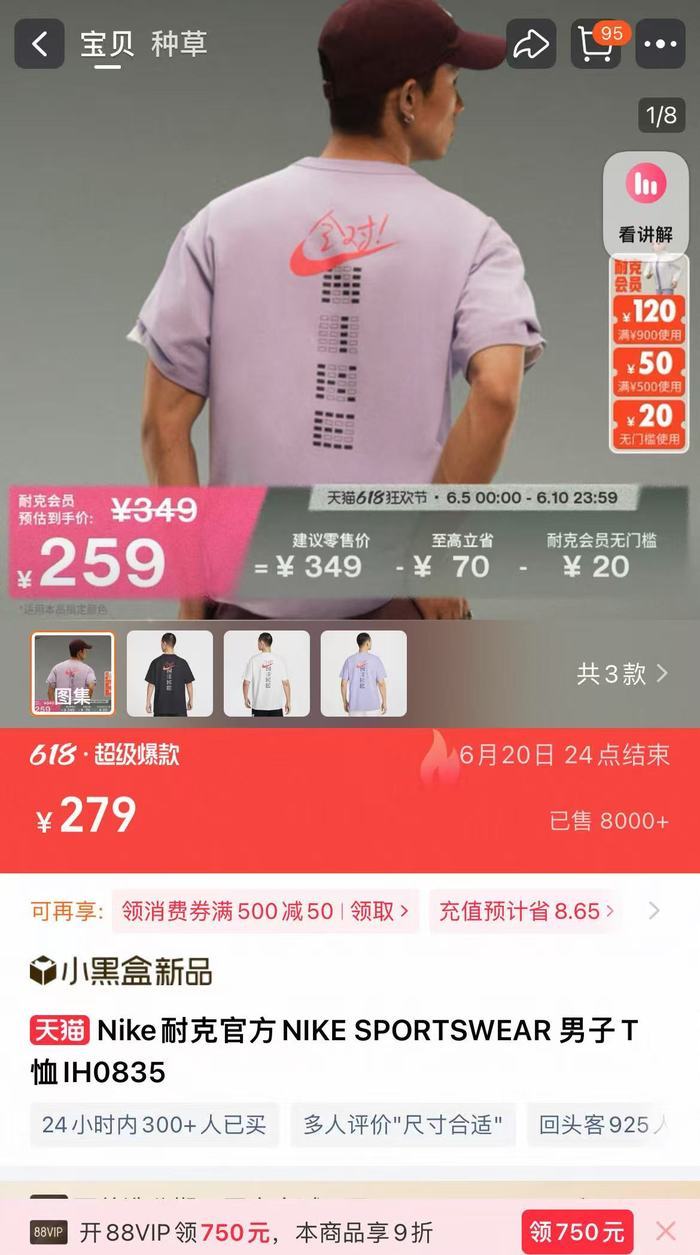This screenshot has width=700, height=1255.
Task: Share this Nike T-shirt listing
Action: [531, 44]
